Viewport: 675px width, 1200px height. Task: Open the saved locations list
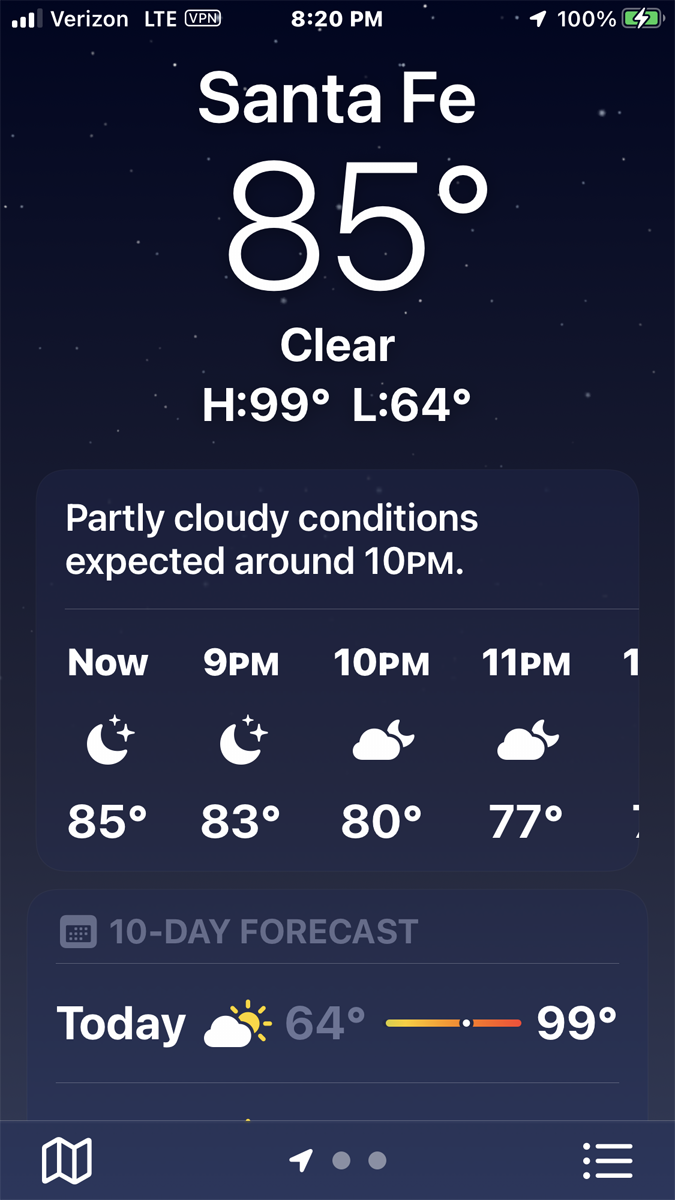pos(607,1161)
